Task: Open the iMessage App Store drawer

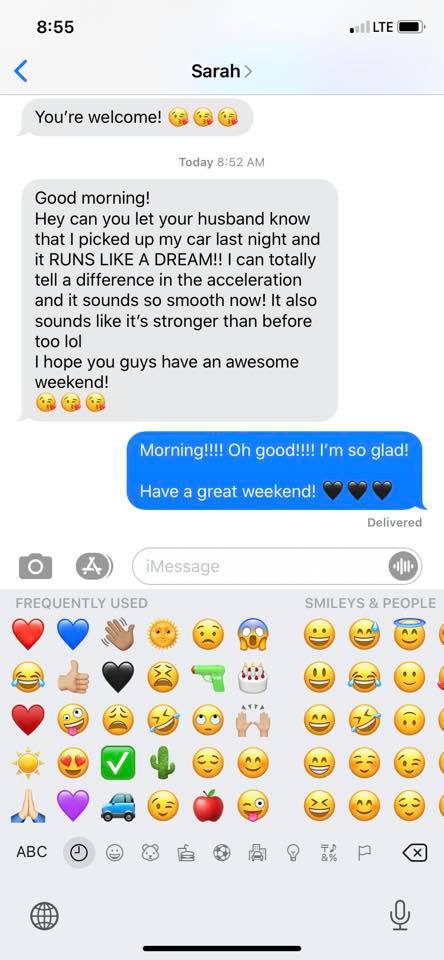Action: [94, 566]
